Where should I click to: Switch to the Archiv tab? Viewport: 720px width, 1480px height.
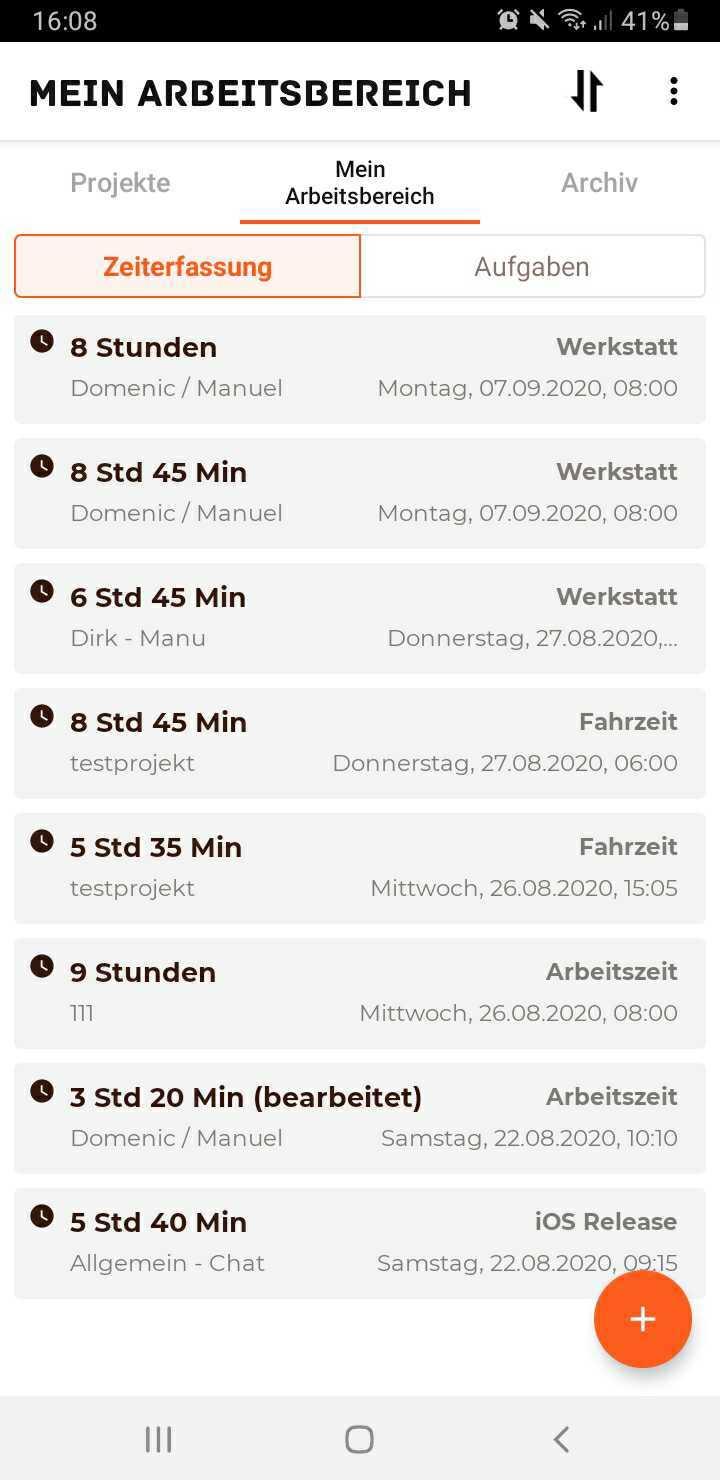pos(599,183)
